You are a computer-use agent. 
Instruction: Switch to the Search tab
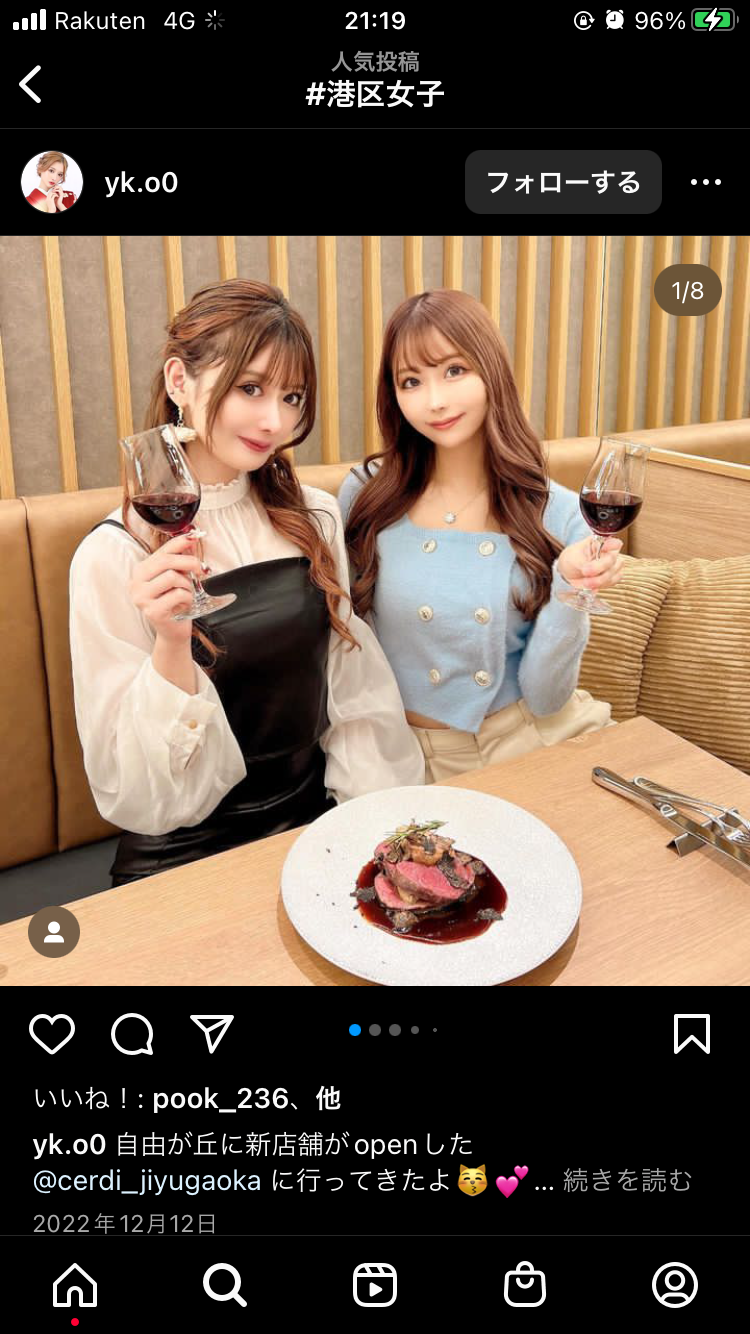[x=225, y=1285]
